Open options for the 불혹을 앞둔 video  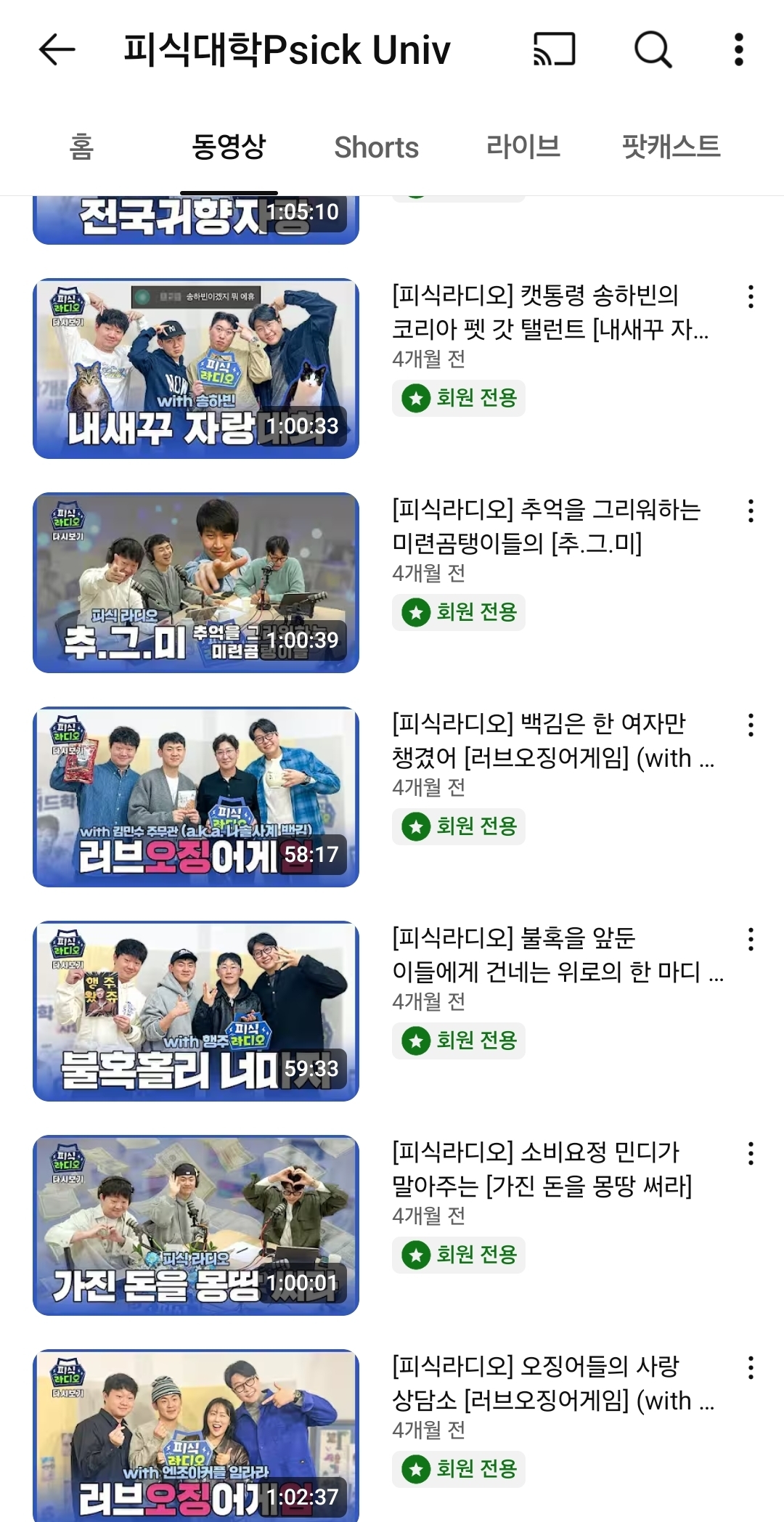(x=751, y=939)
